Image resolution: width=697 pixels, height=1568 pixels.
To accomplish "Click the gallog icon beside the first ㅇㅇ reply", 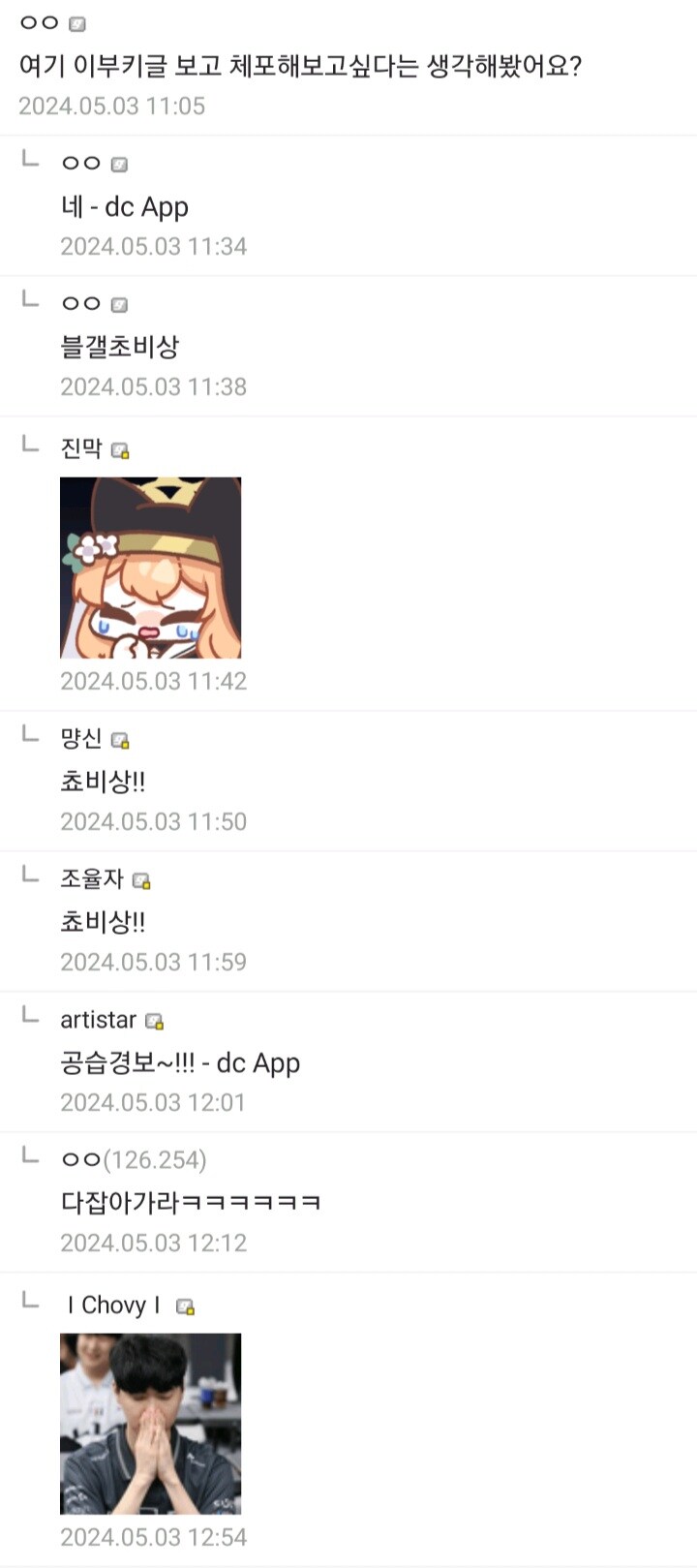I will click(119, 163).
